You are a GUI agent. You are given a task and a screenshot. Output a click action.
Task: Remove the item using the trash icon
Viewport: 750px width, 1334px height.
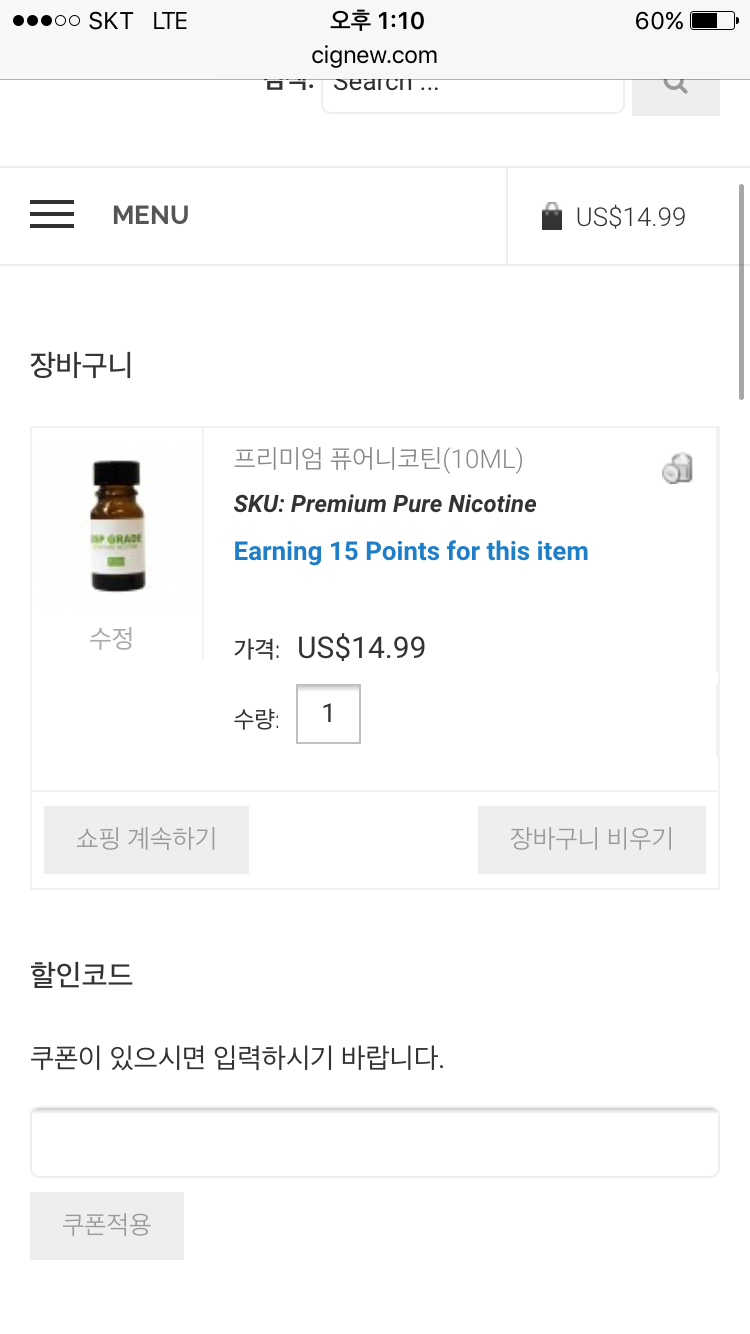coord(678,468)
